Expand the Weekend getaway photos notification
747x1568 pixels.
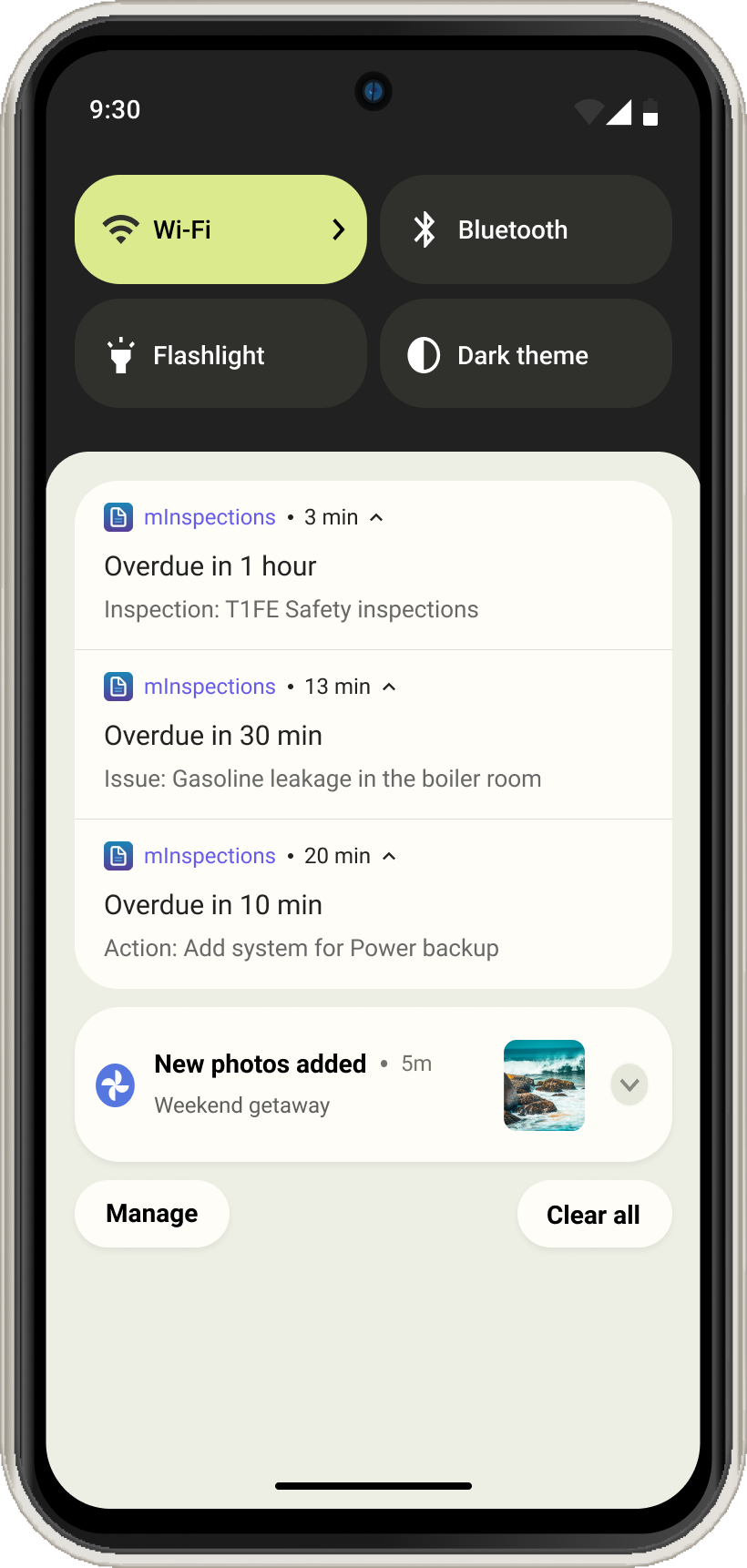629,1084
